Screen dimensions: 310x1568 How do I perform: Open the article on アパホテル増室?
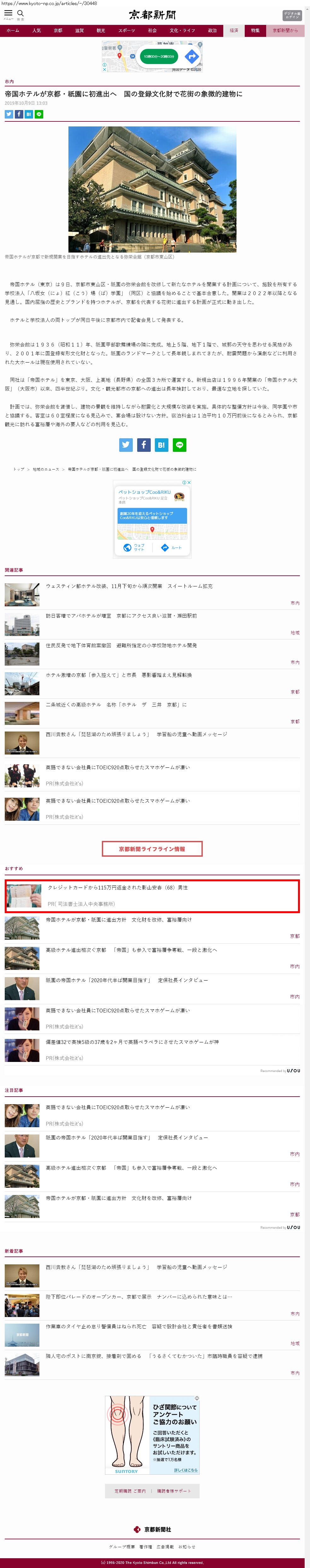click(x=121, y=616)
